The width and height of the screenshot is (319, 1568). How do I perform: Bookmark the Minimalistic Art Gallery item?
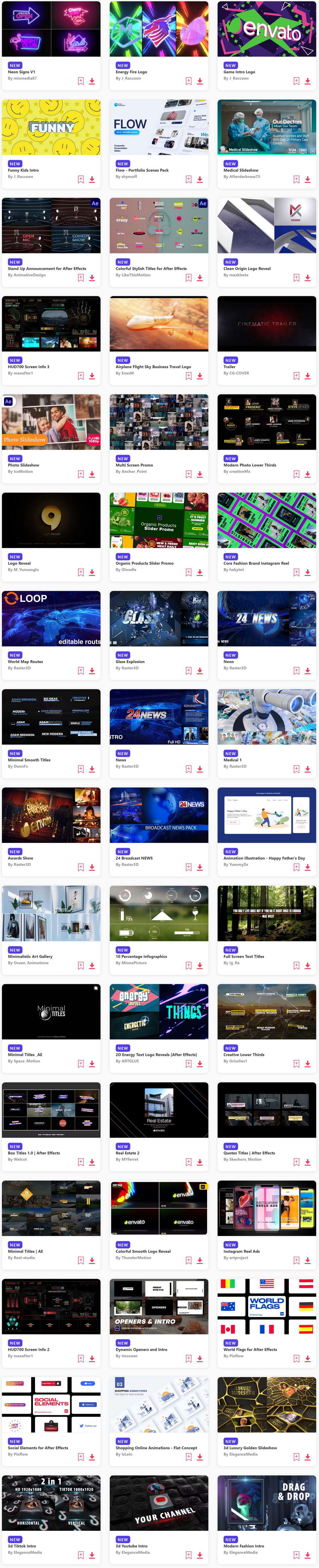click(x=80, y=965)
